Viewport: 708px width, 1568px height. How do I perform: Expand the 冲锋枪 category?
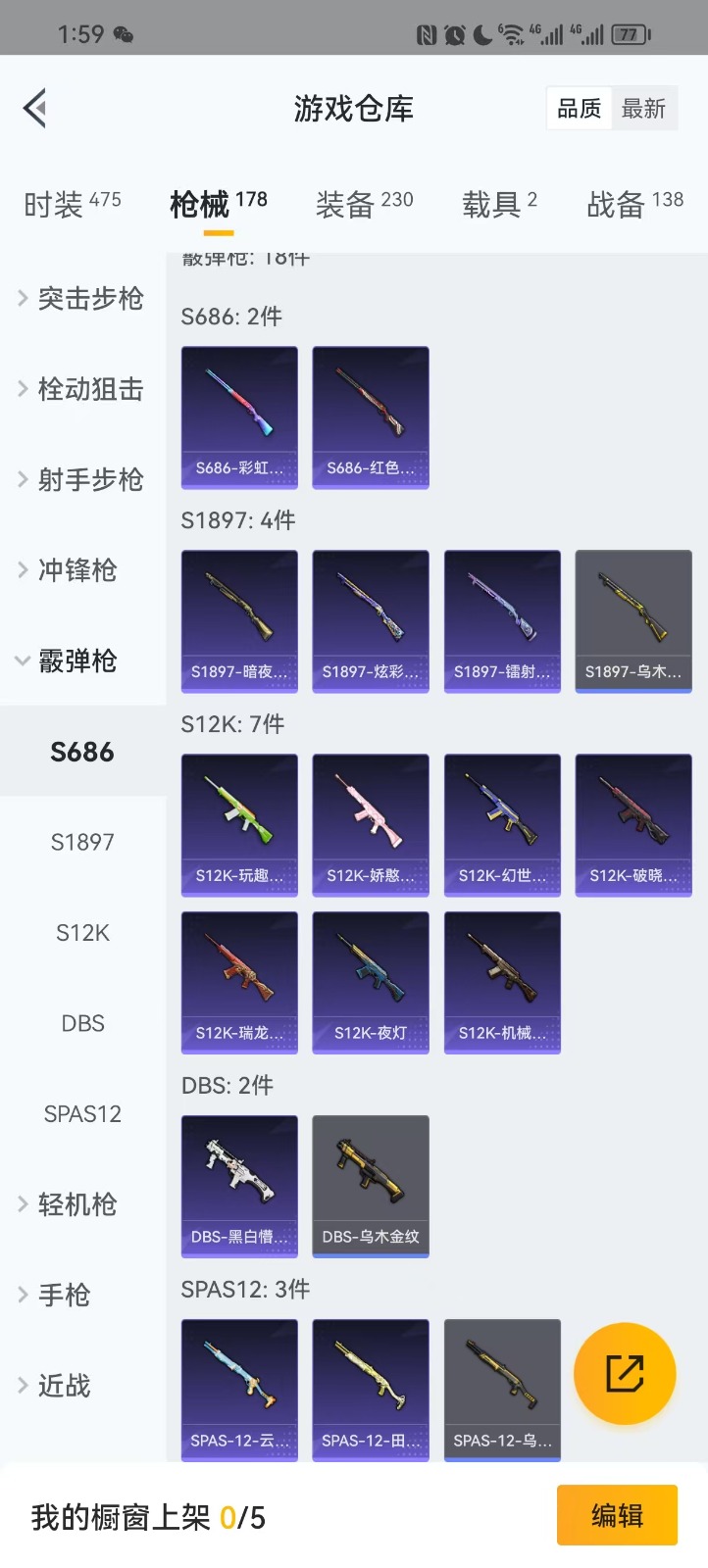click(82, 570)
